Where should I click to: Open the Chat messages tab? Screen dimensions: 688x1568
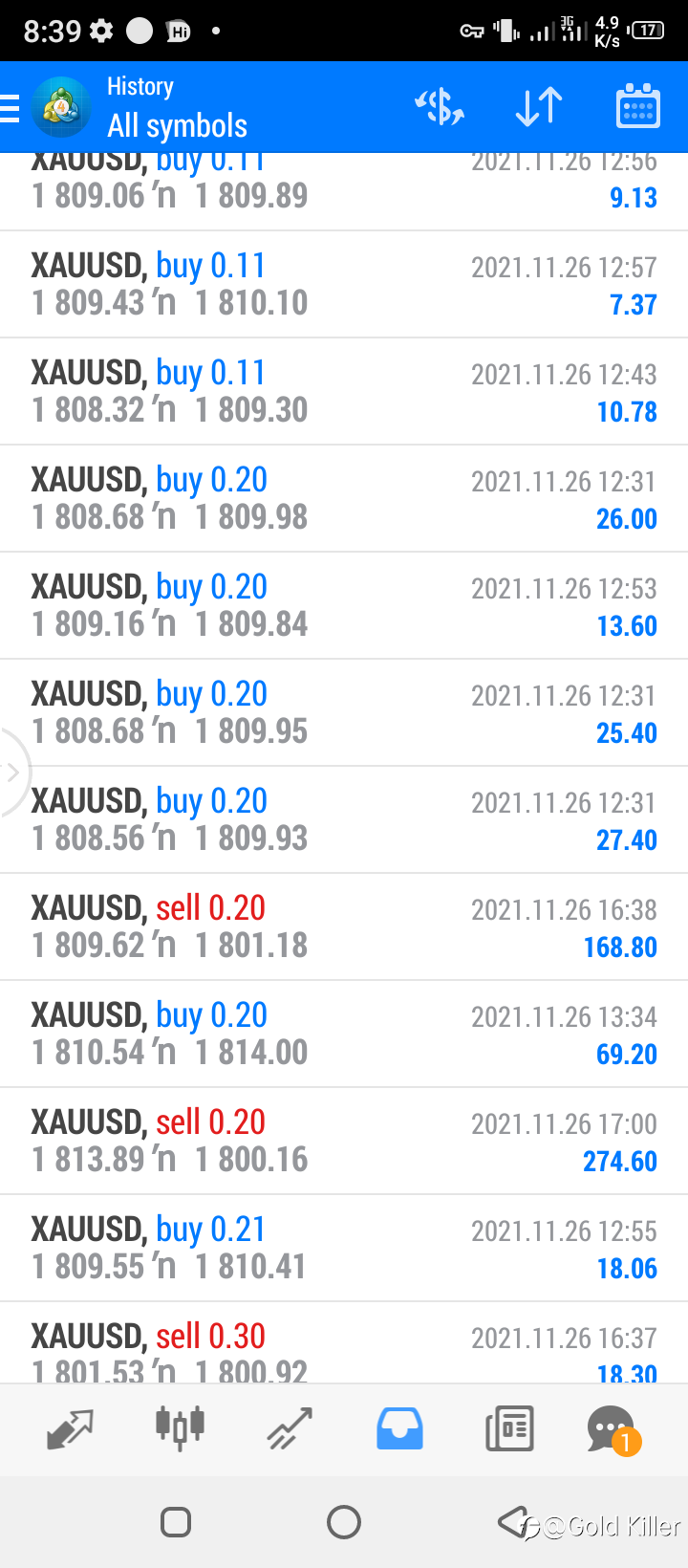[x=612, y=1429]
